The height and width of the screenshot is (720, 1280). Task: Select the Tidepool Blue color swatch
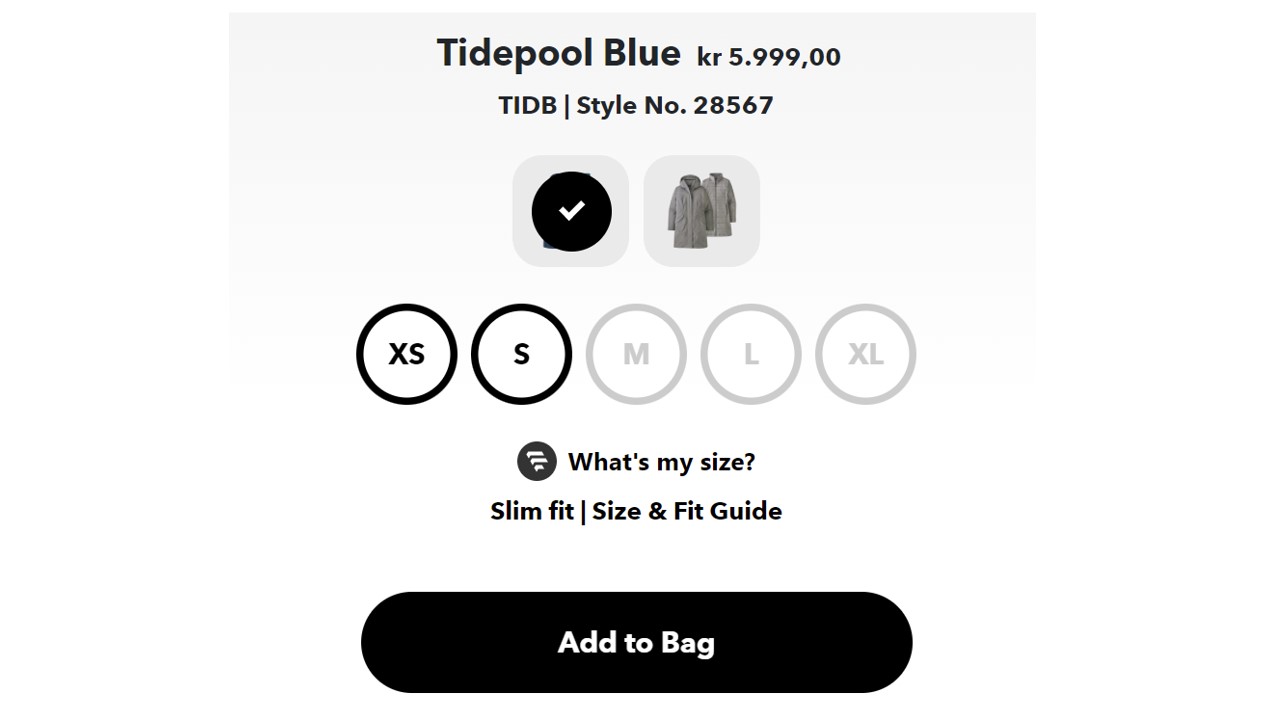571,211
